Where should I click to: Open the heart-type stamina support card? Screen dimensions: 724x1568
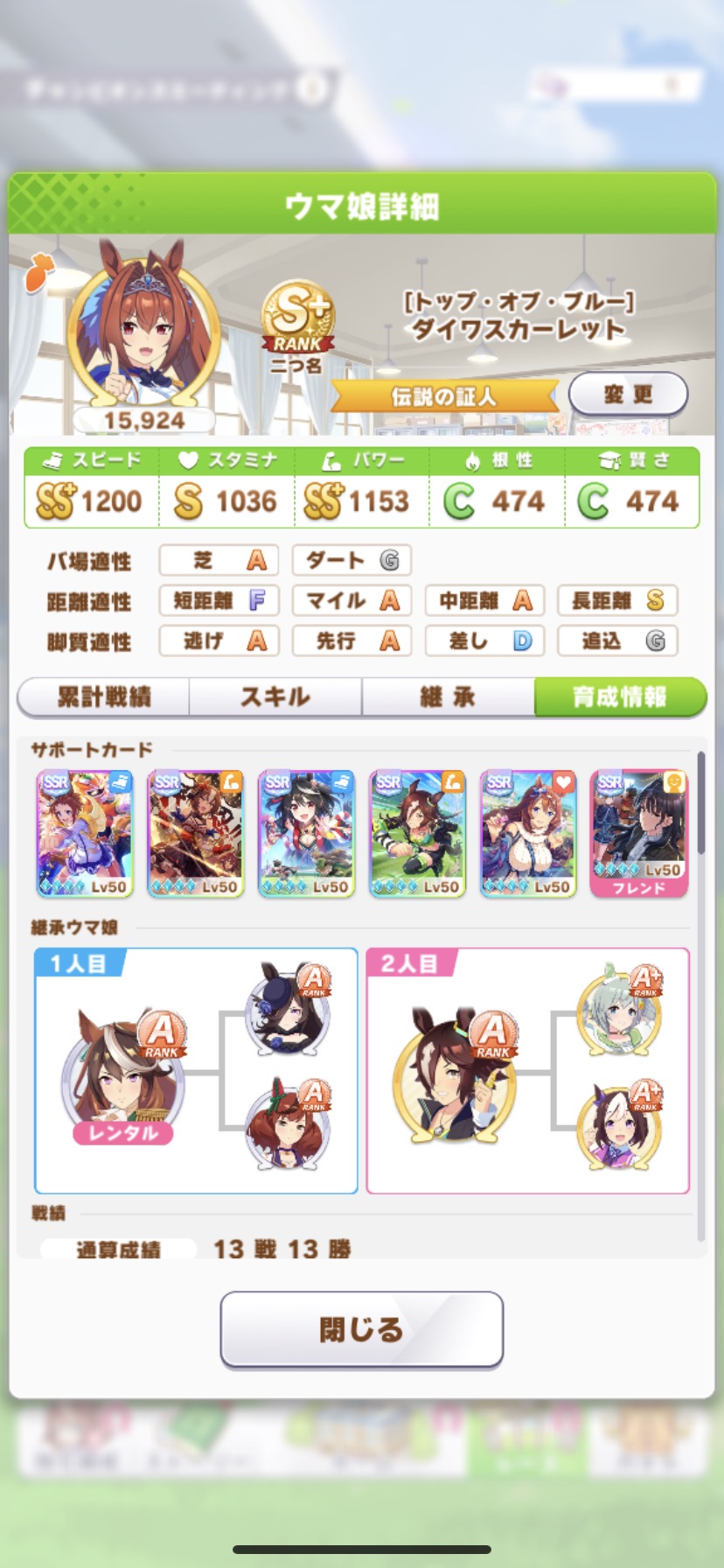[528, 833]
